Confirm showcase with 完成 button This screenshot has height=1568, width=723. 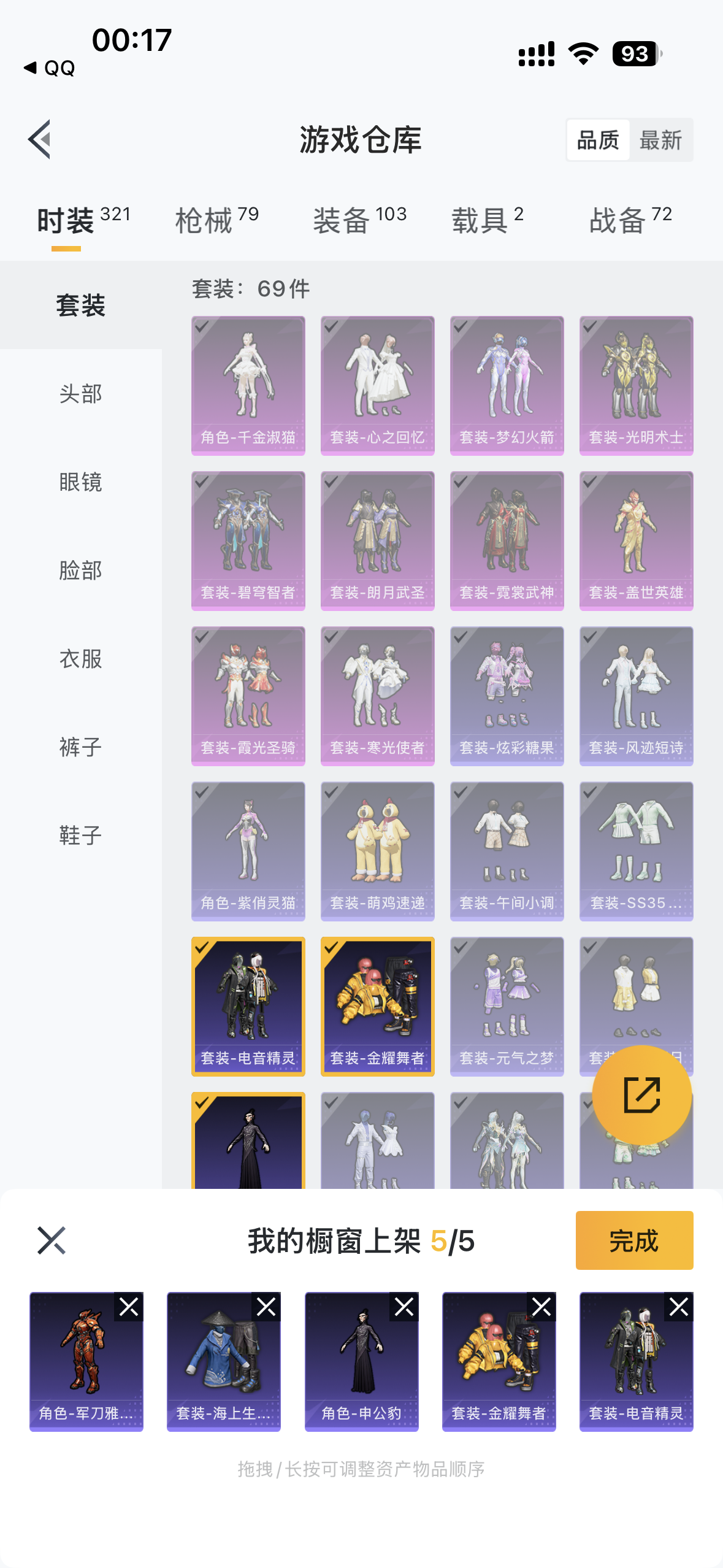click(x=634, y=1240)
